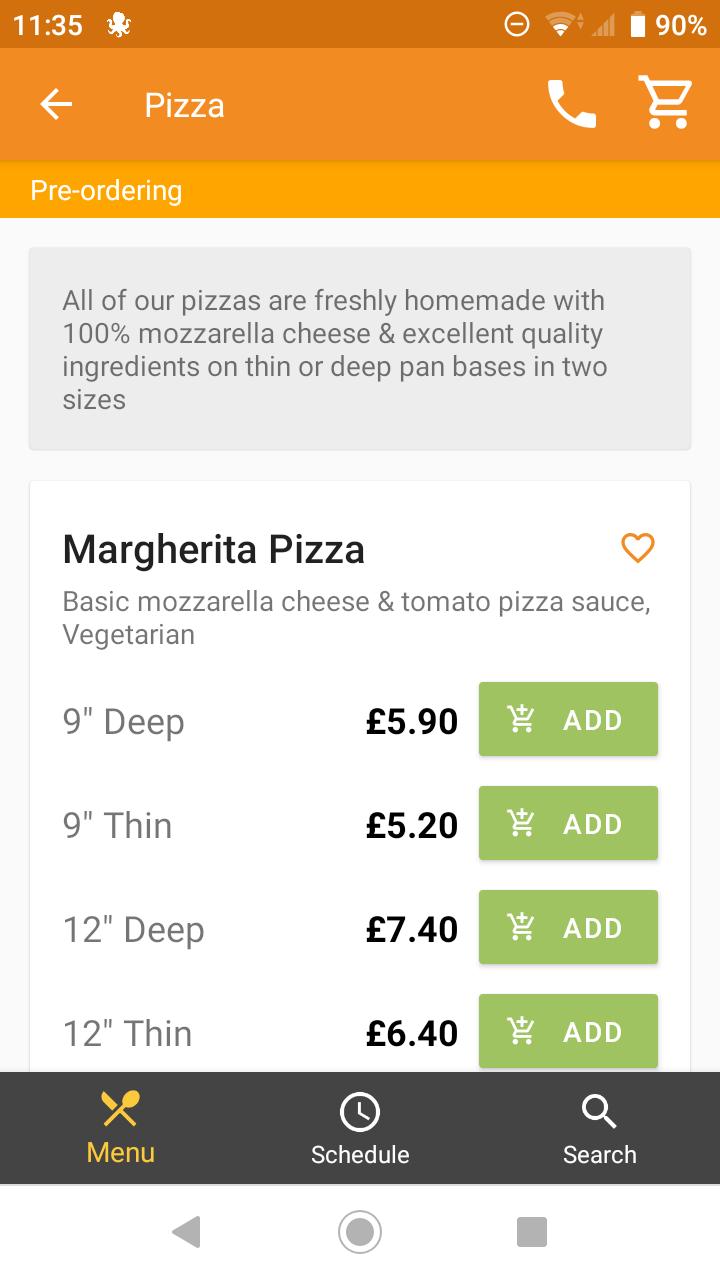Tap the system home button
Image resolution: width=720 pixels, height=1280 pixels.
360,1231
